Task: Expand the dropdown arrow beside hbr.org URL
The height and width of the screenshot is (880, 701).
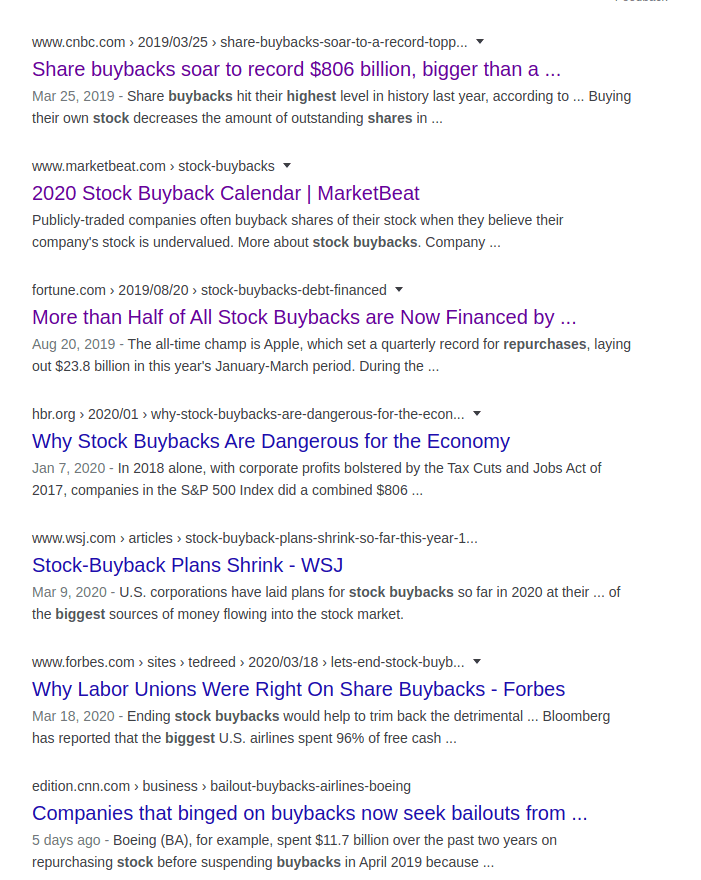Action: click(x=477, y=414)
